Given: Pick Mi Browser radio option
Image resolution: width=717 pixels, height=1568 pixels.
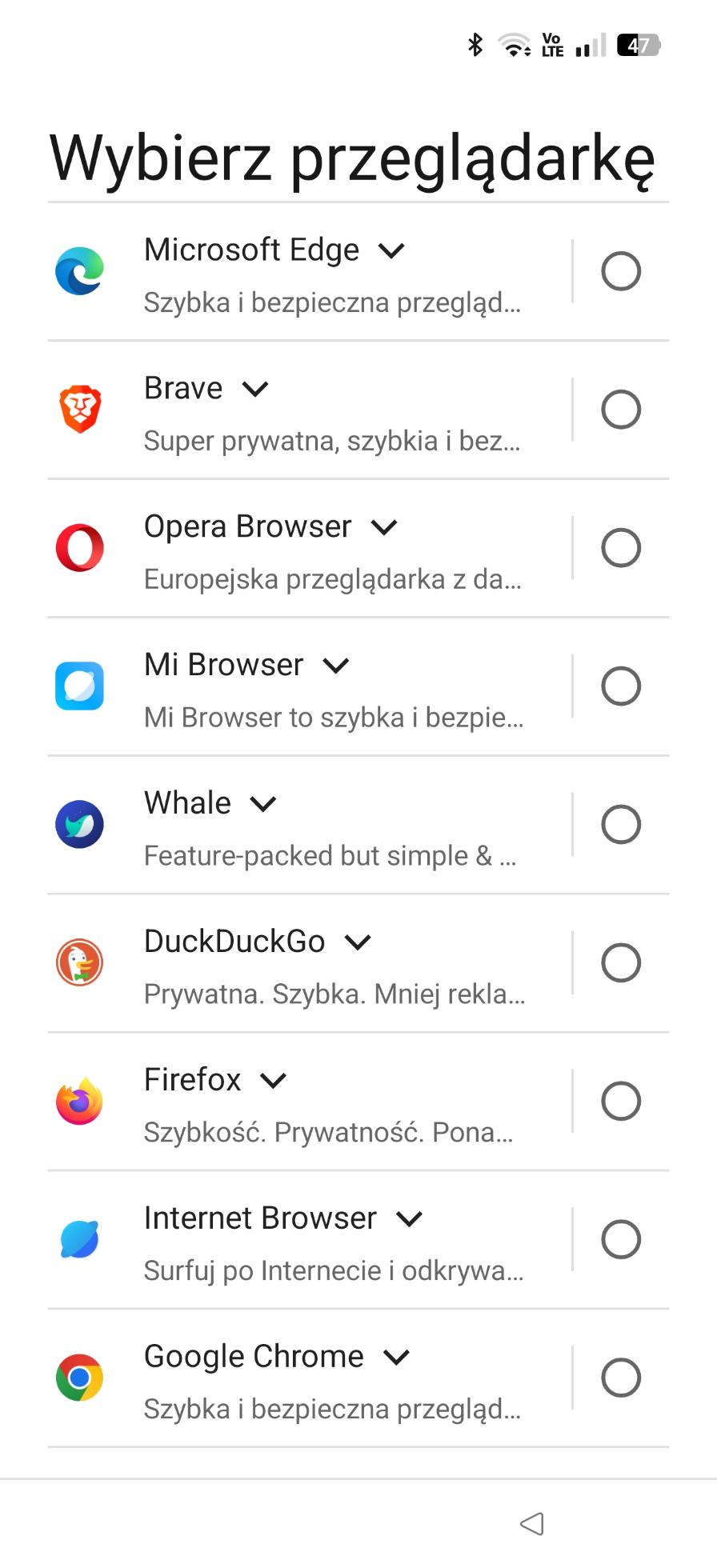Looking at the screenshot, I should coord(621,686).
